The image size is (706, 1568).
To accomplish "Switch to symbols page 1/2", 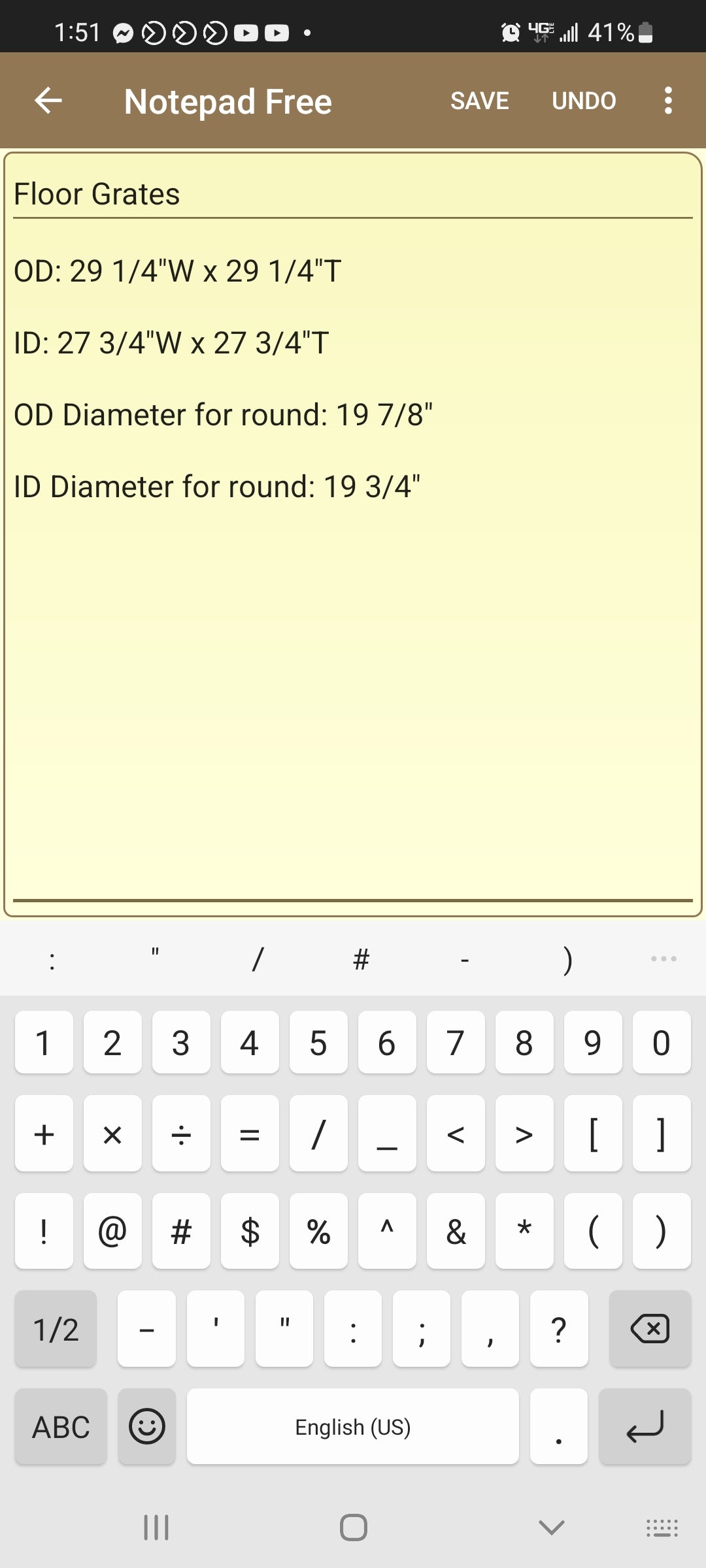I will (x=56, y=1329).
